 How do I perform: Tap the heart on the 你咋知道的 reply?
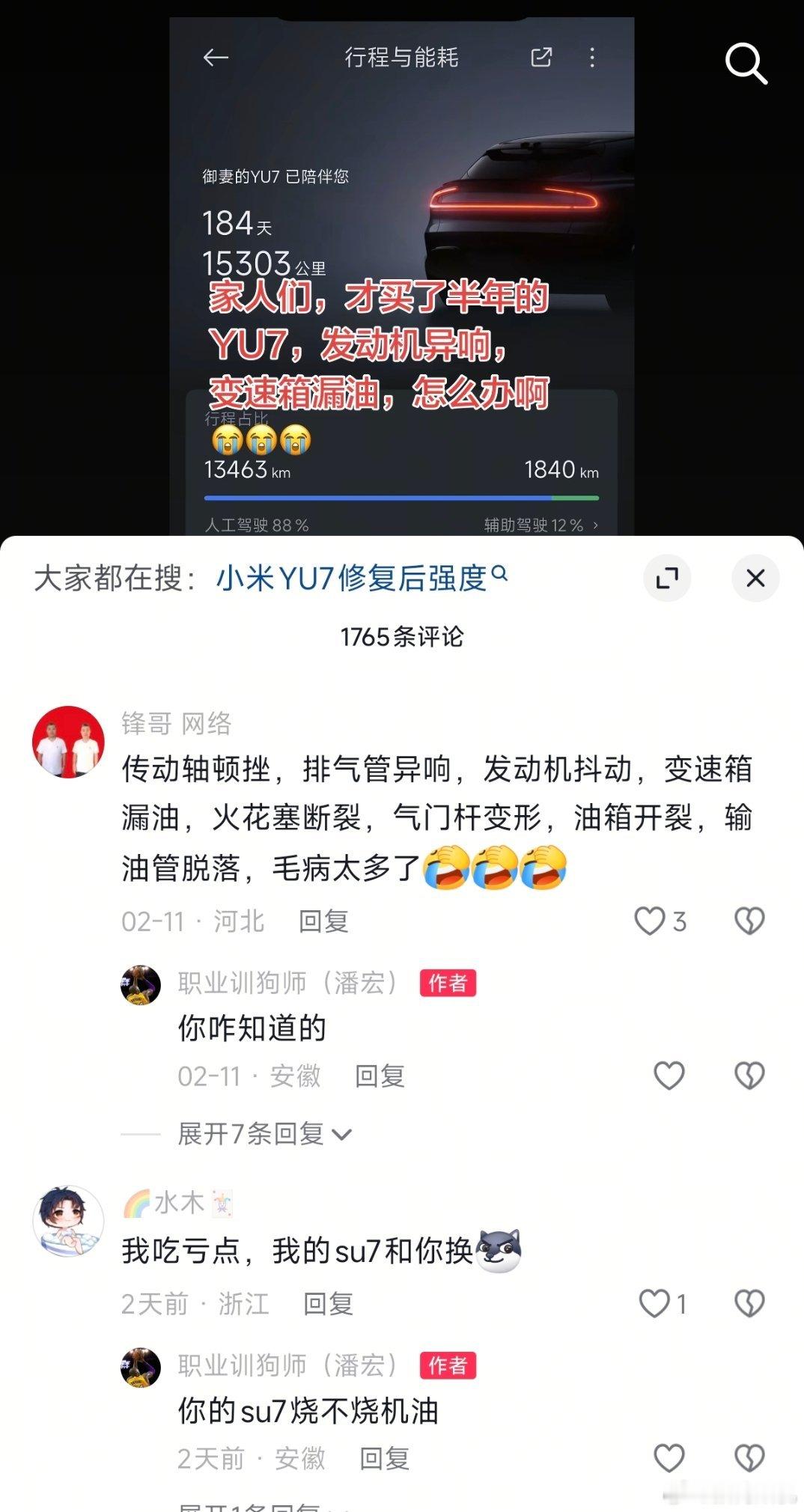tap(669, 1076)
